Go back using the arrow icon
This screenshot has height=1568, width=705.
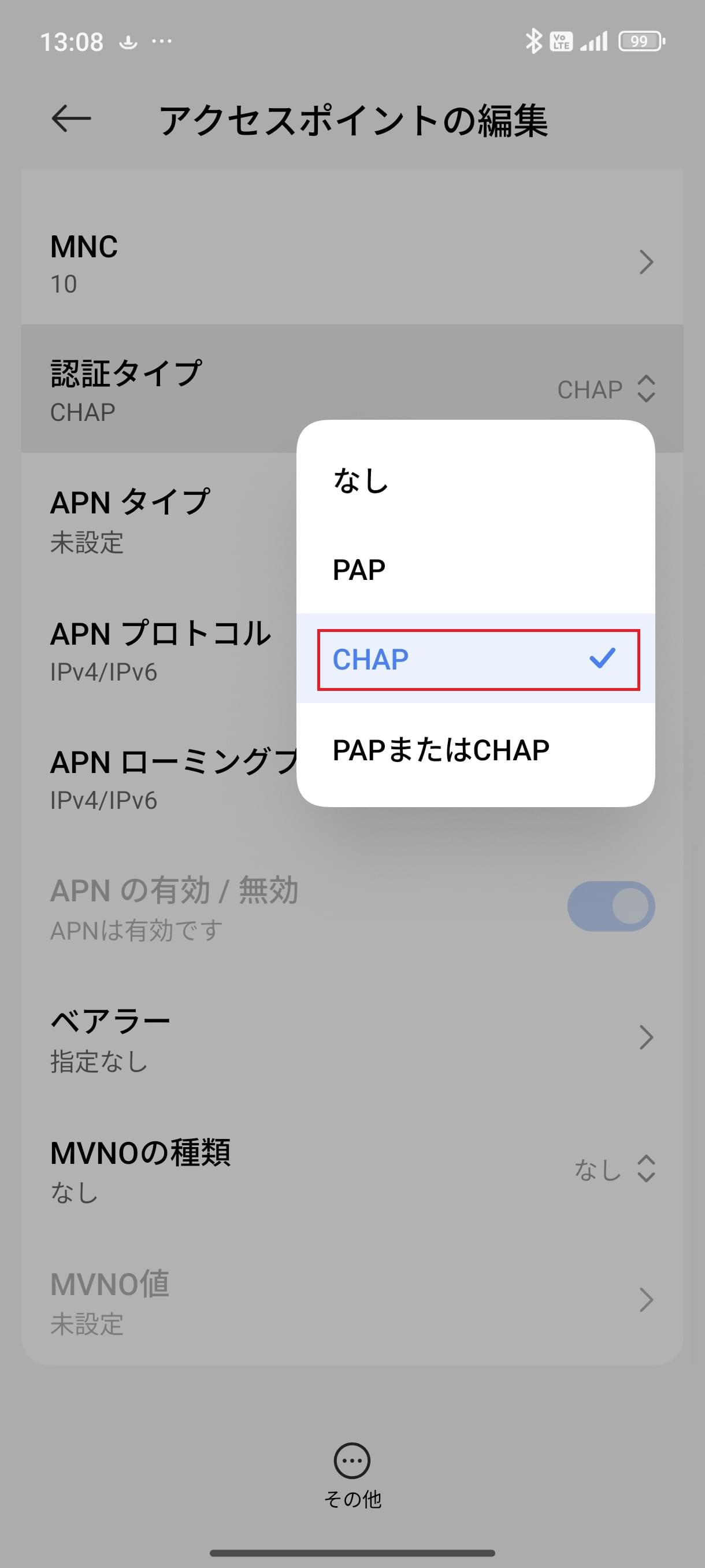(71, 118)
